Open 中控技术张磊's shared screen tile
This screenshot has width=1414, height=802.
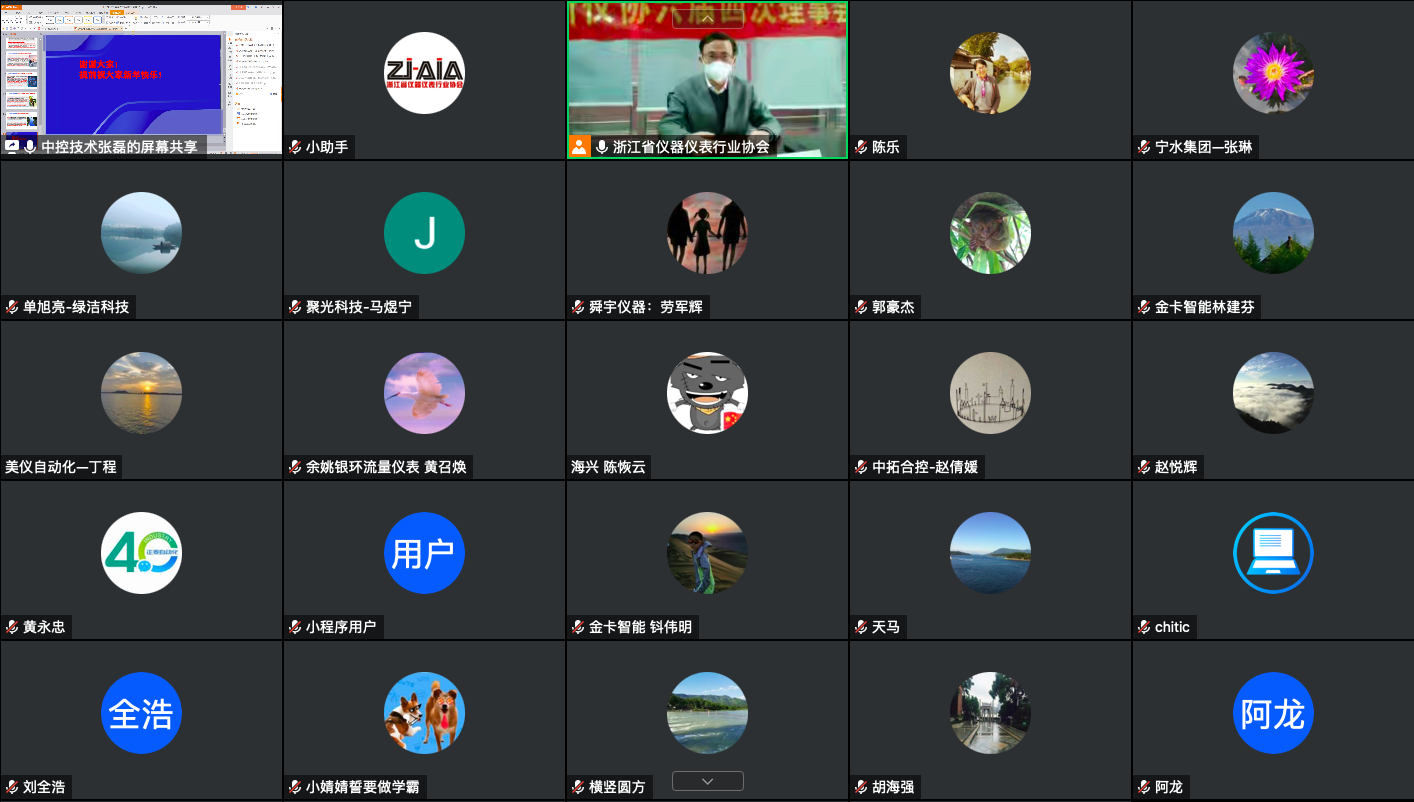141,80
